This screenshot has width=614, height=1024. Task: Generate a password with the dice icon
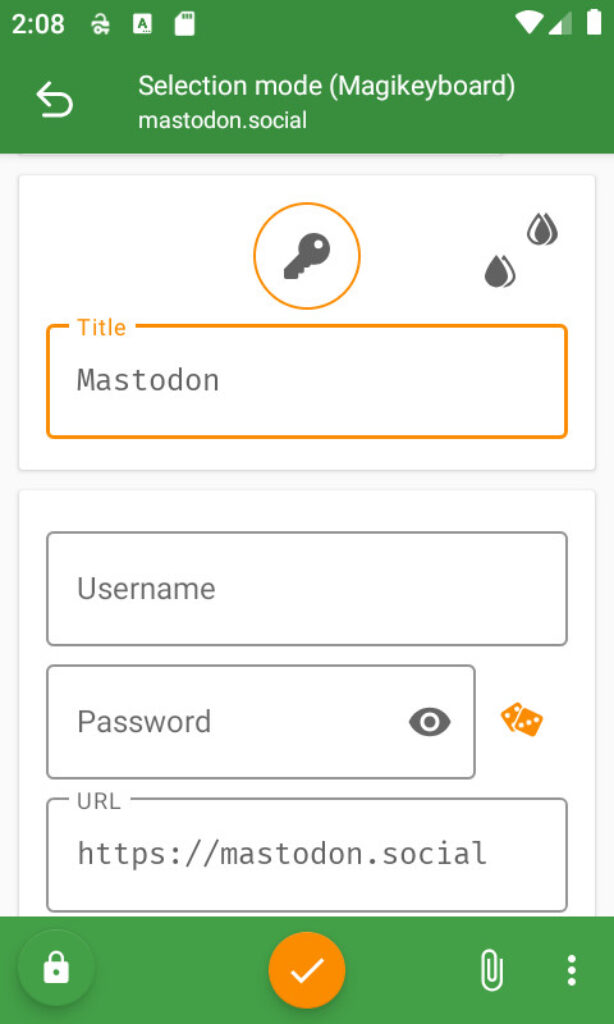tap(522, 720)
